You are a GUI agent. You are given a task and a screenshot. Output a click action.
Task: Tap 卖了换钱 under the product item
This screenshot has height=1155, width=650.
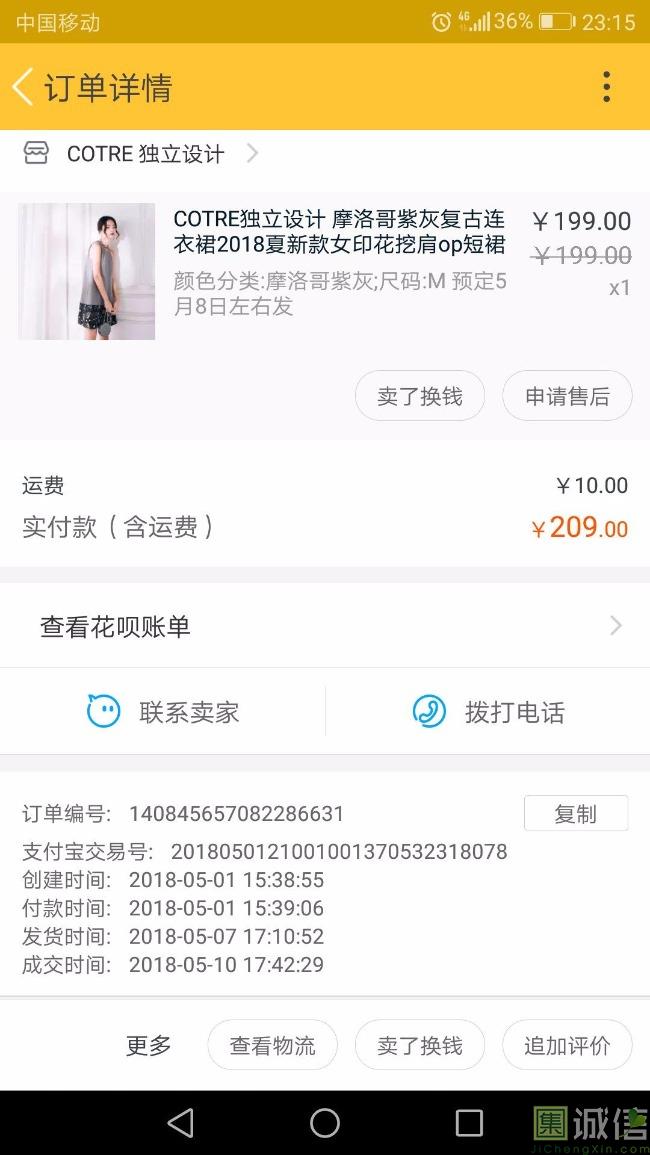tap(419, 396)
